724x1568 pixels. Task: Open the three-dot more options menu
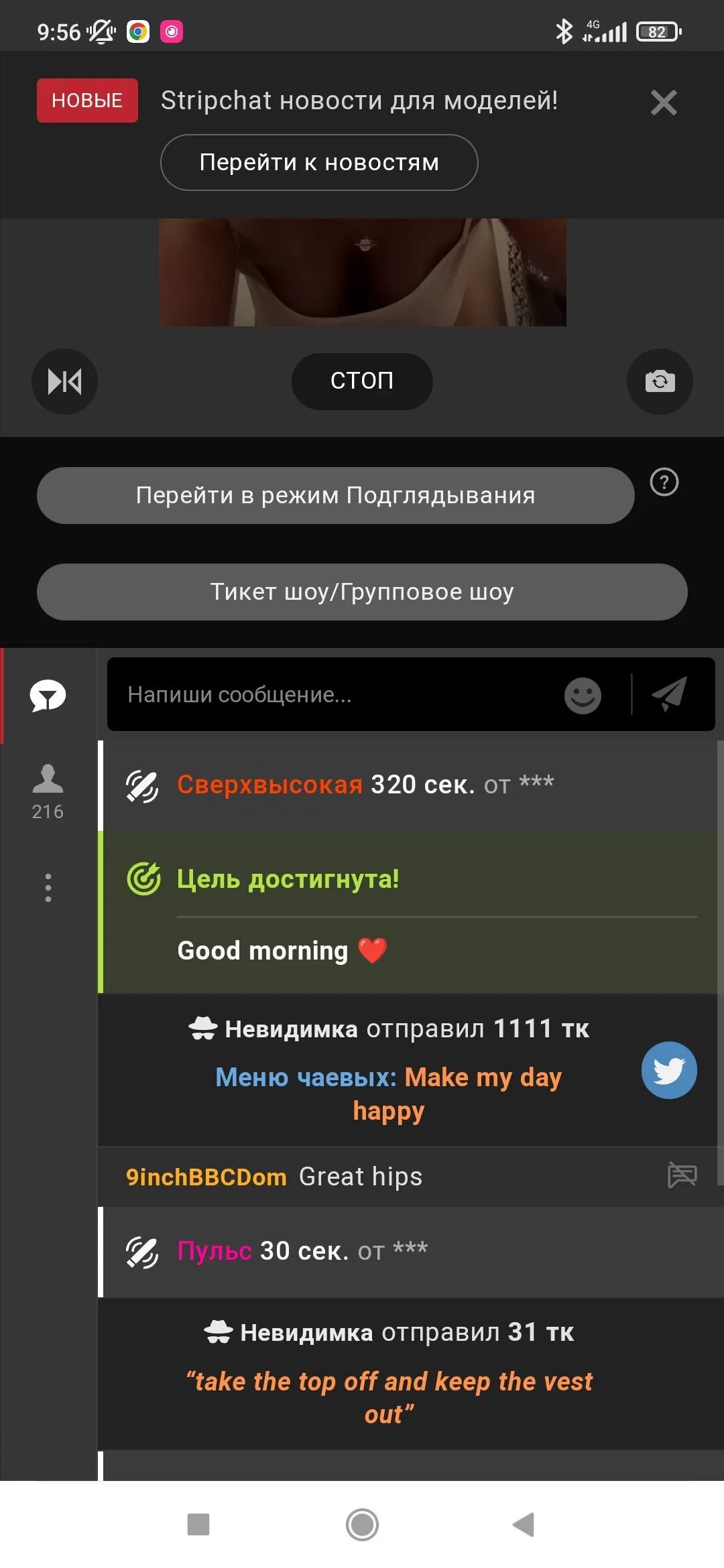click(48, 888)
